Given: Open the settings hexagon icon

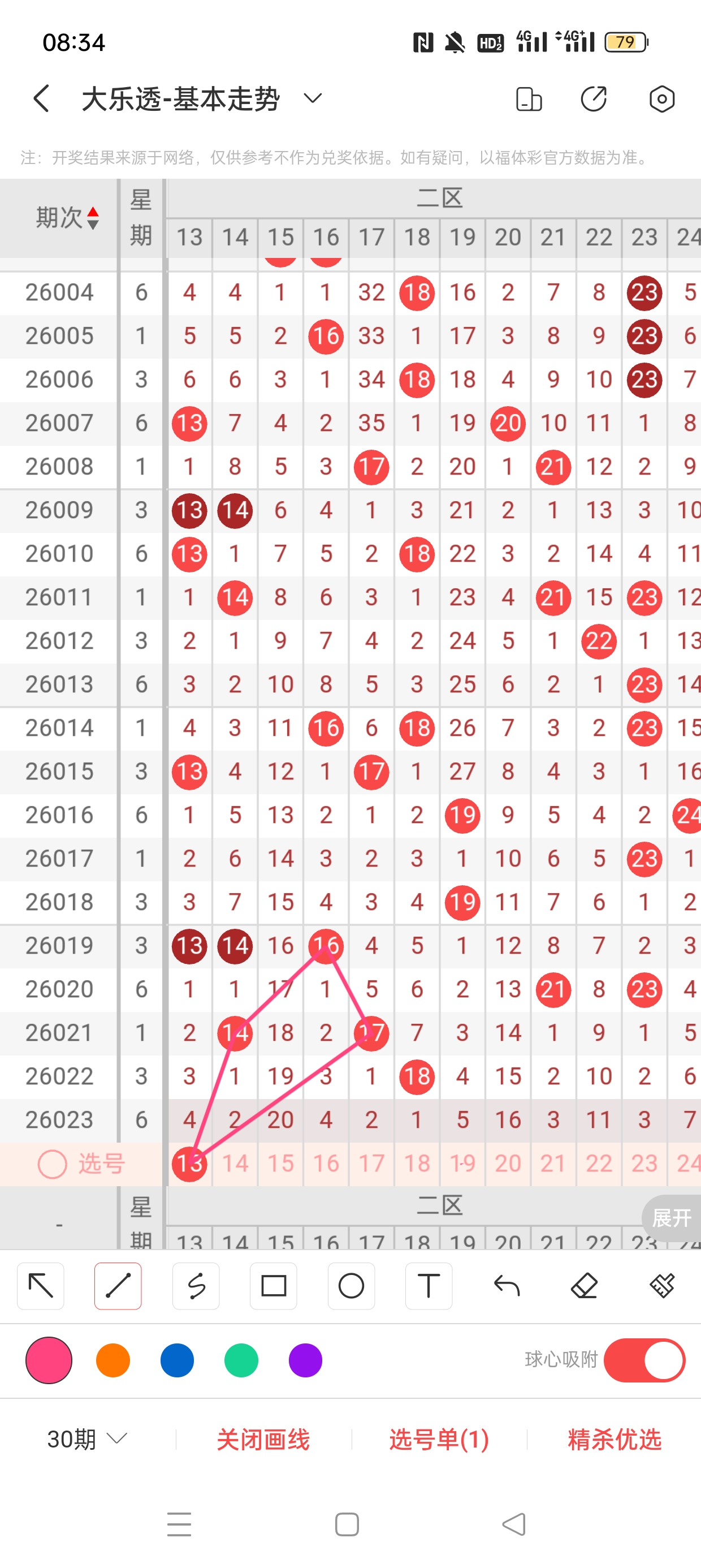Looking at the screenshot, I should point(661,98).
